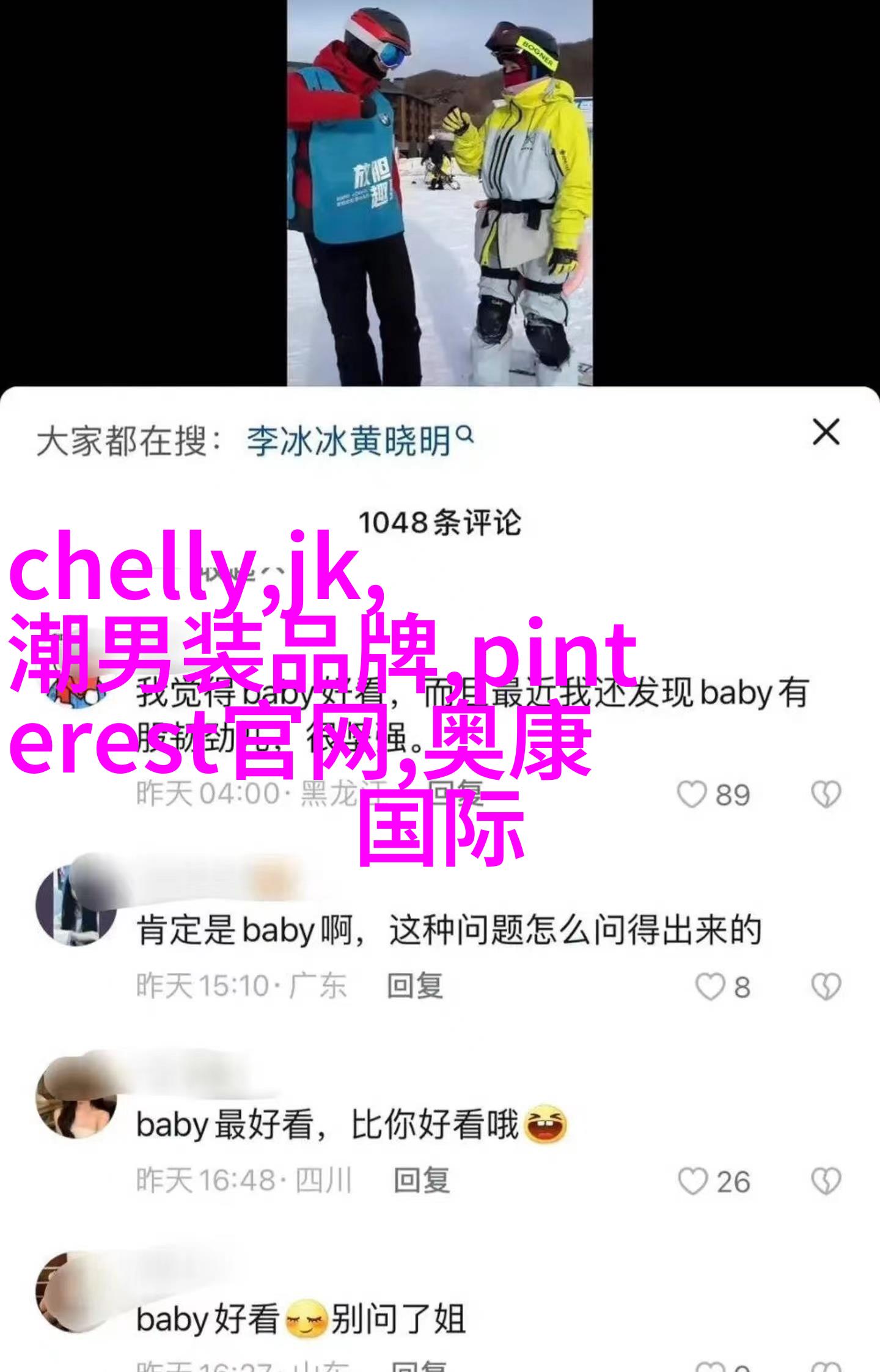Dislike the comment posted 昨天 16:48
Screen dimensions: 880x1372
(826, 1181)
